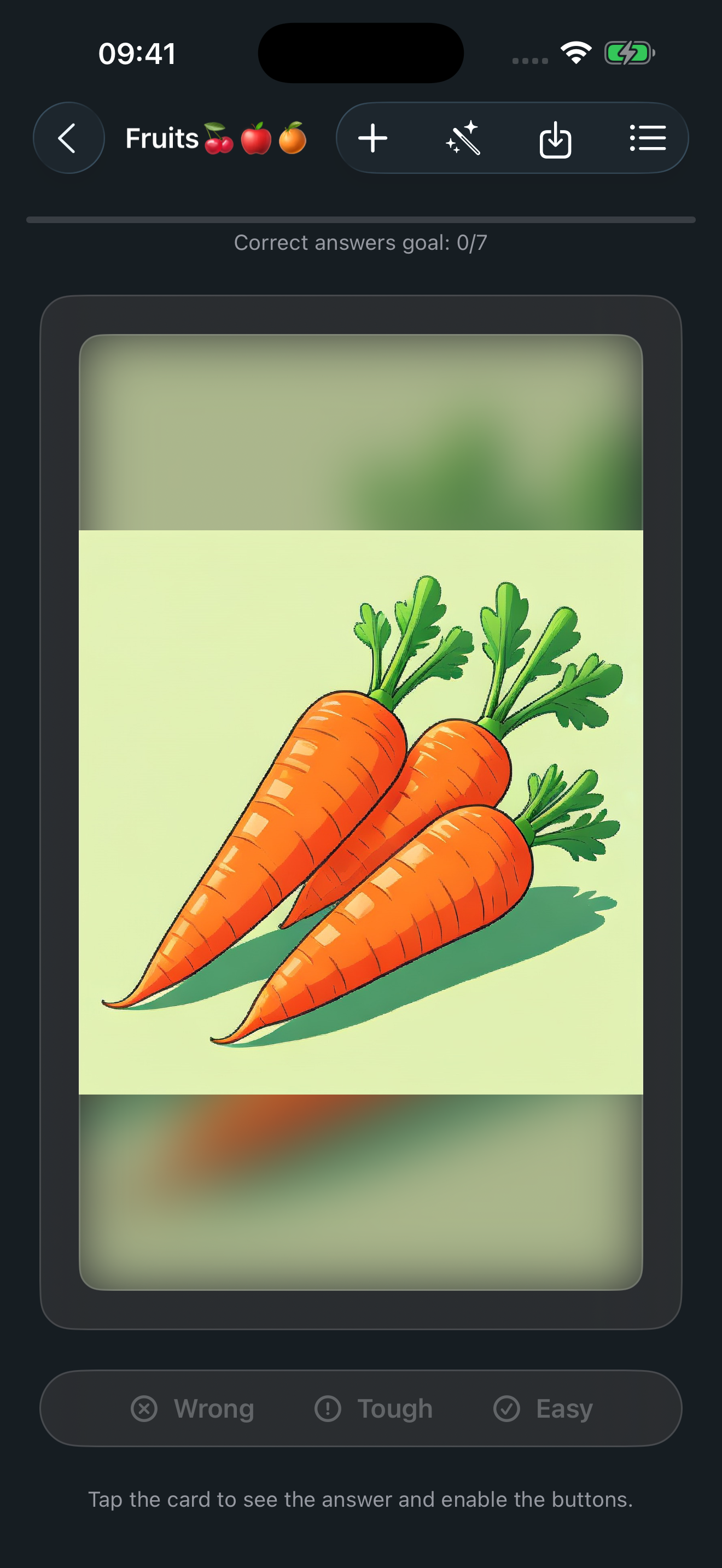Open the magic wand tool

click(463, 138)
